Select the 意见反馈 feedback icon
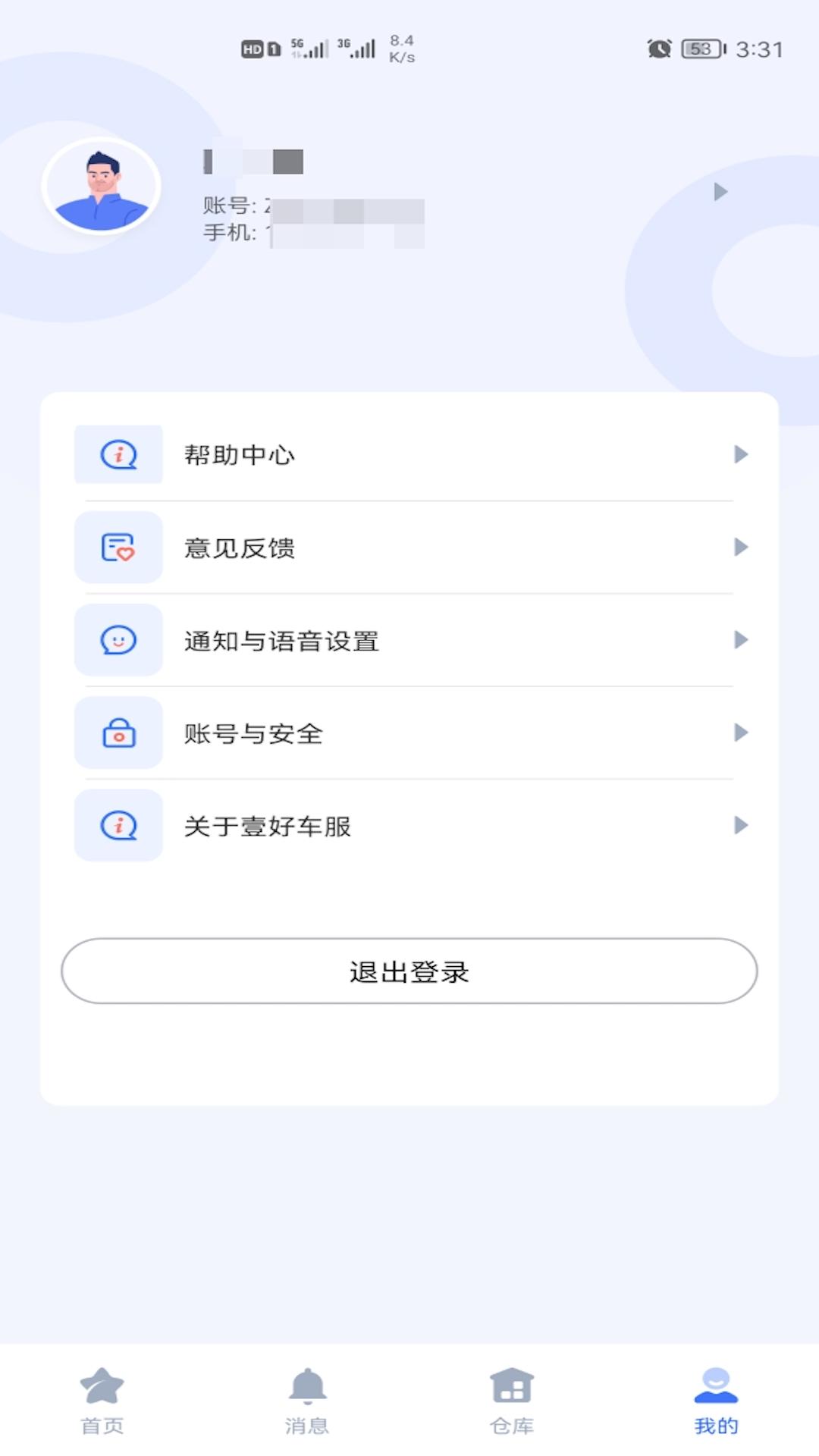This screenshot has height=1456, width=819. click(118, 548)
